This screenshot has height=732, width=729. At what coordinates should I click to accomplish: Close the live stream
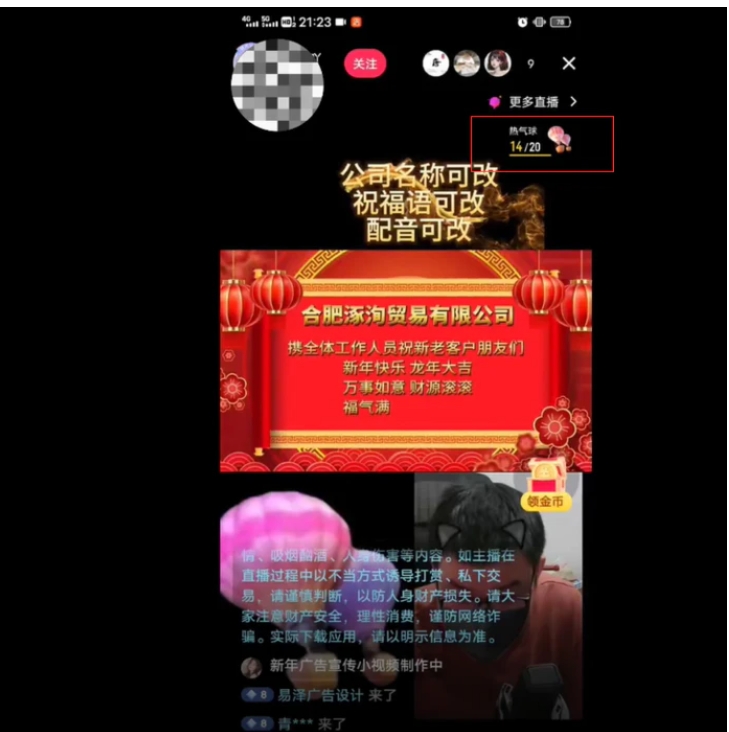[568, 64]
